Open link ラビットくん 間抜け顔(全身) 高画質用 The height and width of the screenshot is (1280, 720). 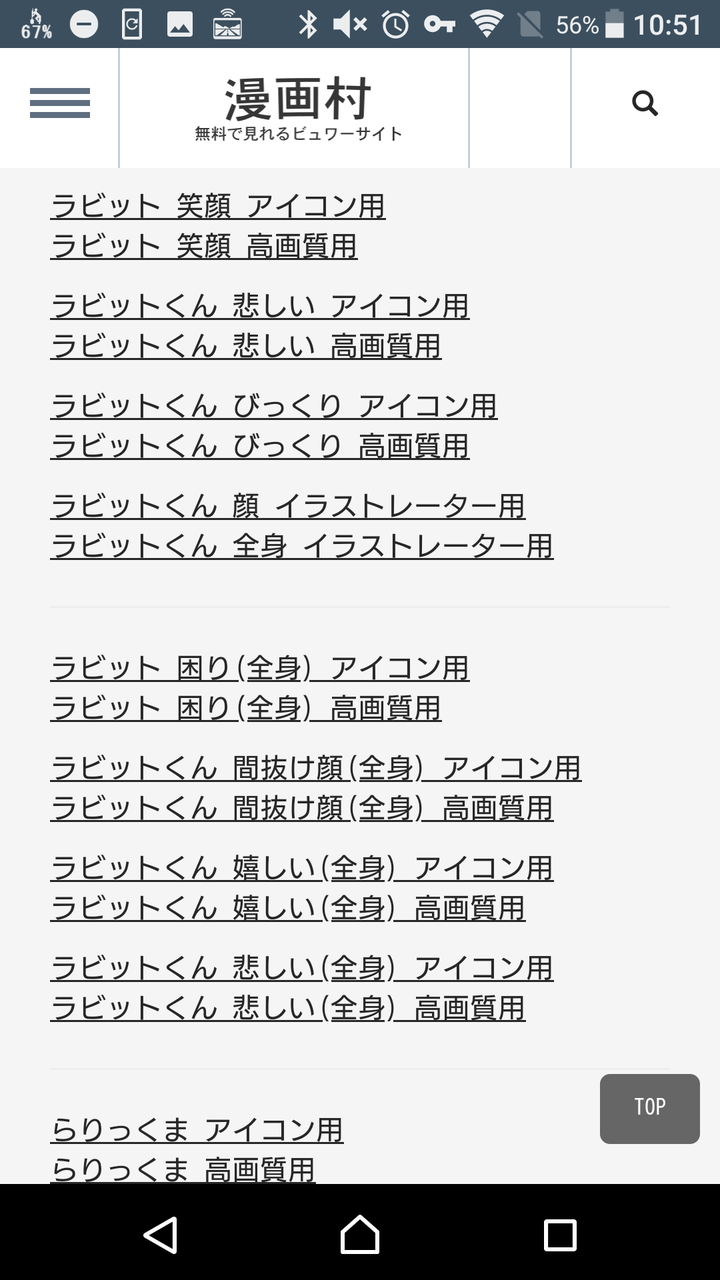302,808
